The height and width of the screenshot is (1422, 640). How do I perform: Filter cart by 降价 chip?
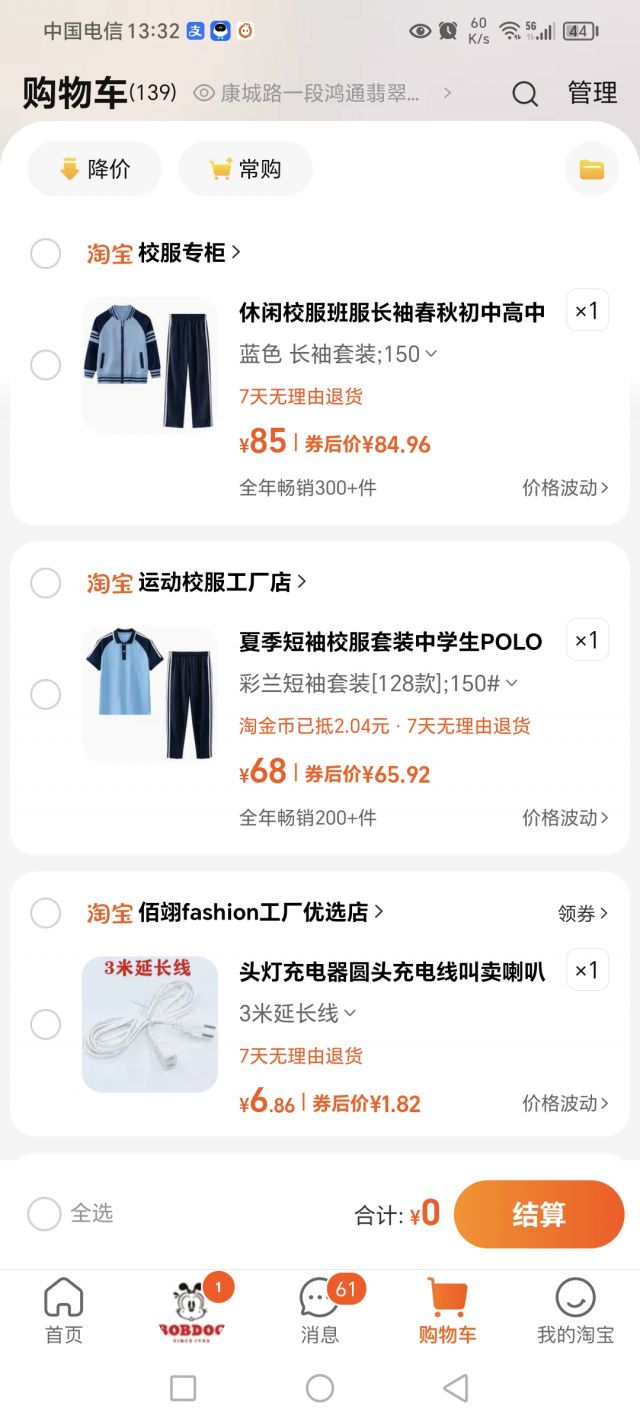tap(95, 169)
